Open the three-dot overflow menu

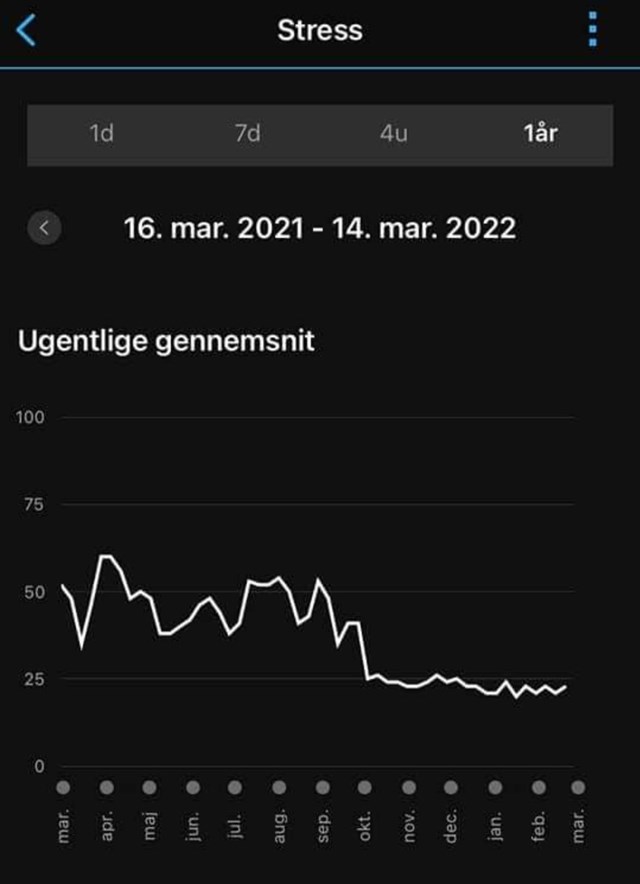pyautogui.click(x=593, y=30)
